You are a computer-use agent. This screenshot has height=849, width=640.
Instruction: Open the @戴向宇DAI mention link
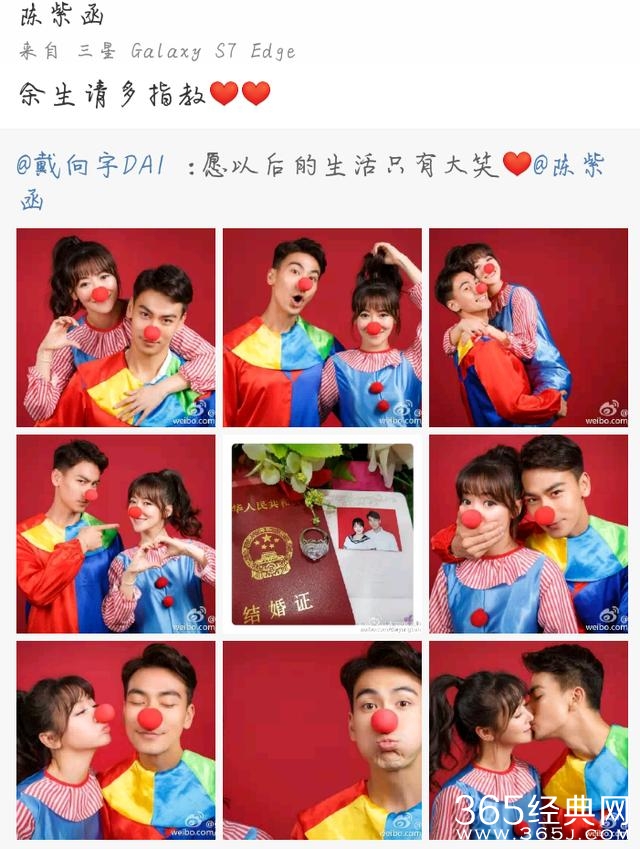(x=94, y=166)
